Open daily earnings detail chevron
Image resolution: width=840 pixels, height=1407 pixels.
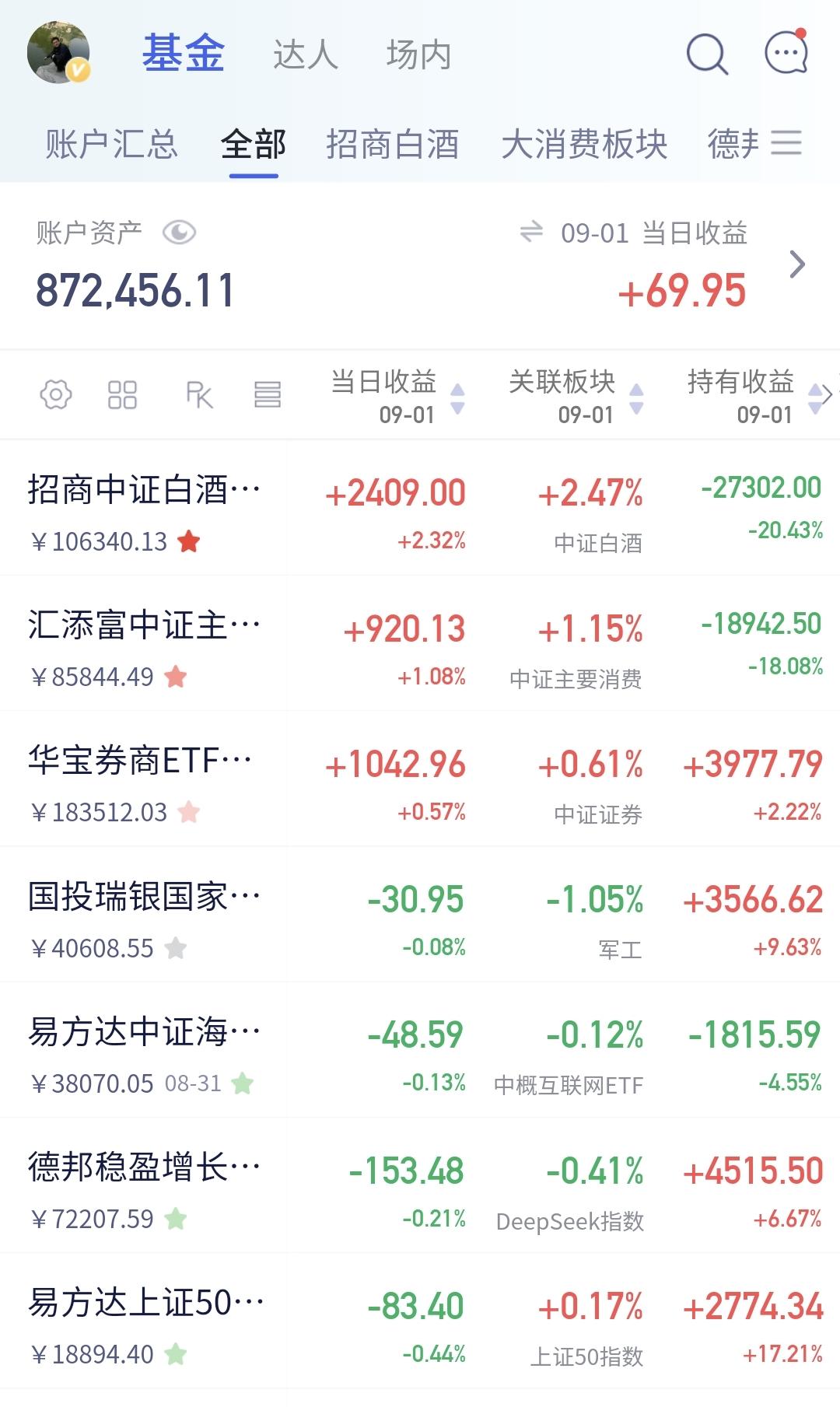point(797,264)
